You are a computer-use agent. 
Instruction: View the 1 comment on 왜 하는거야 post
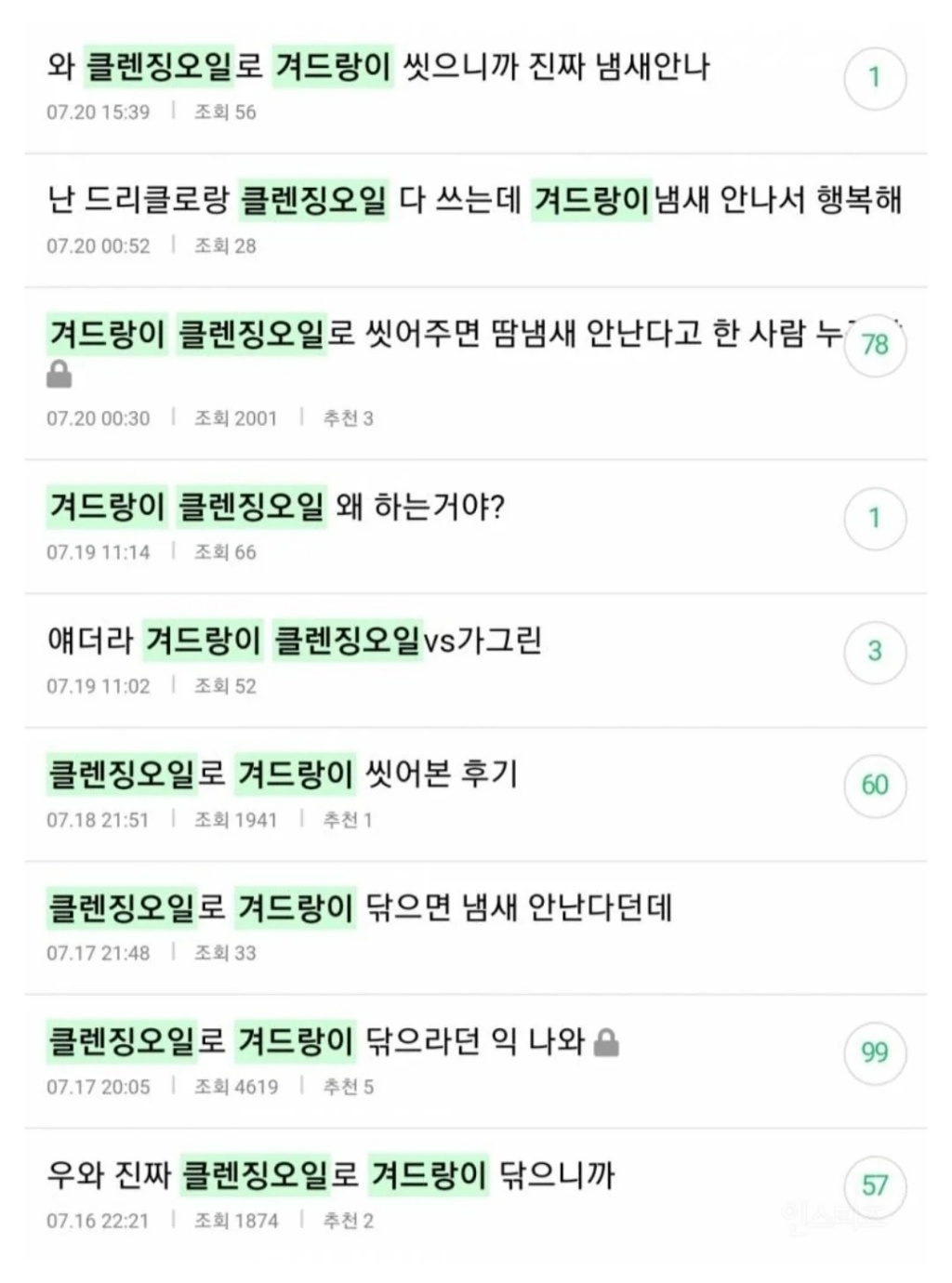[x=875, y=518]
